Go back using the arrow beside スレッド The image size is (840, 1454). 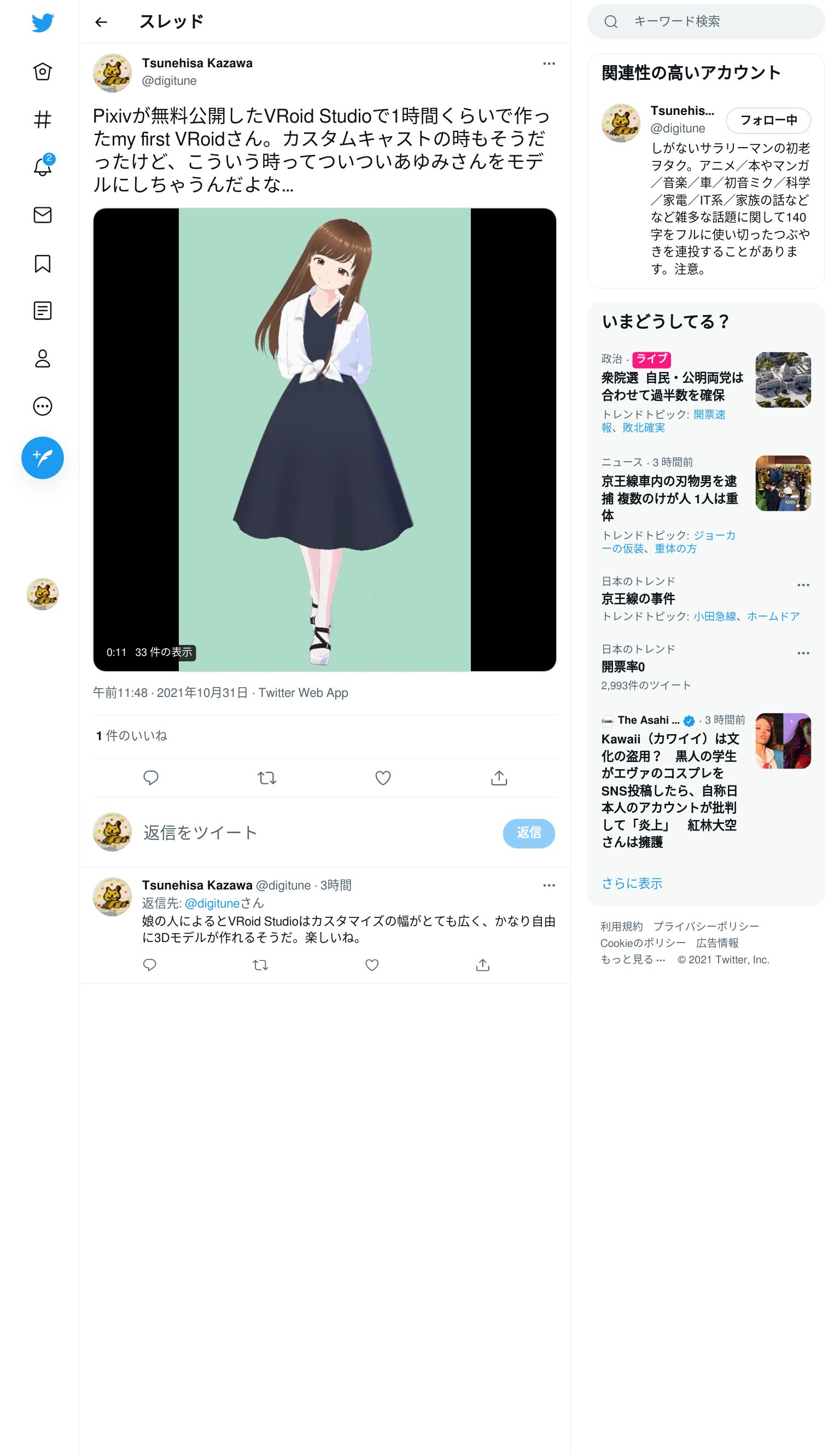pyautogui.click(x=101, y=22)
